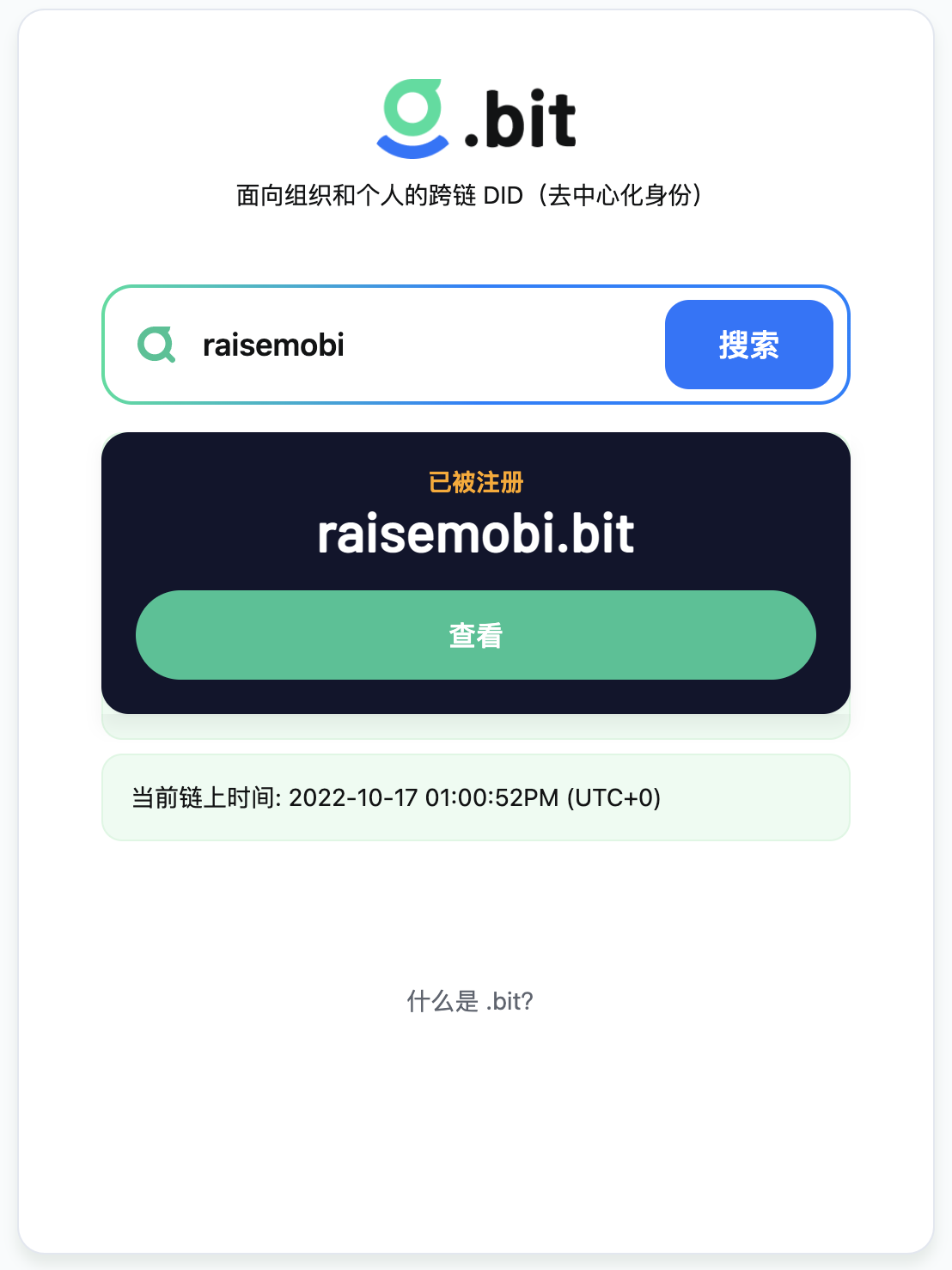This screenshot has width=952, height=1270.
Task: Click the .bit logo at the top
Action: (475, 118)
